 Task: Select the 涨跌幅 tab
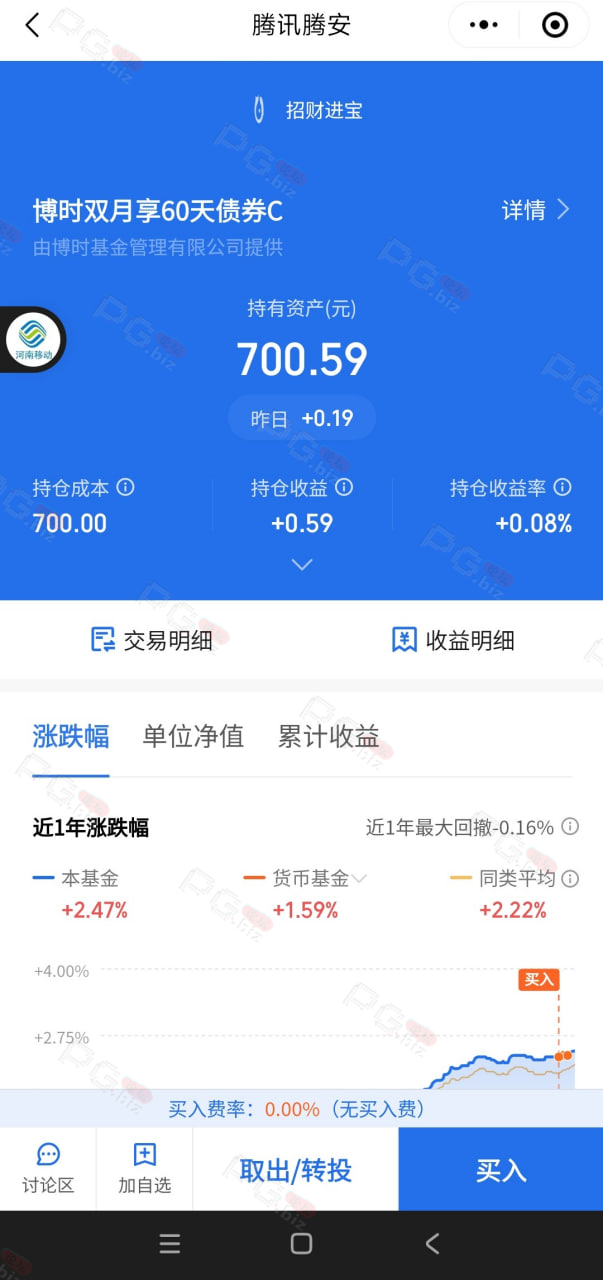(71, 738)
